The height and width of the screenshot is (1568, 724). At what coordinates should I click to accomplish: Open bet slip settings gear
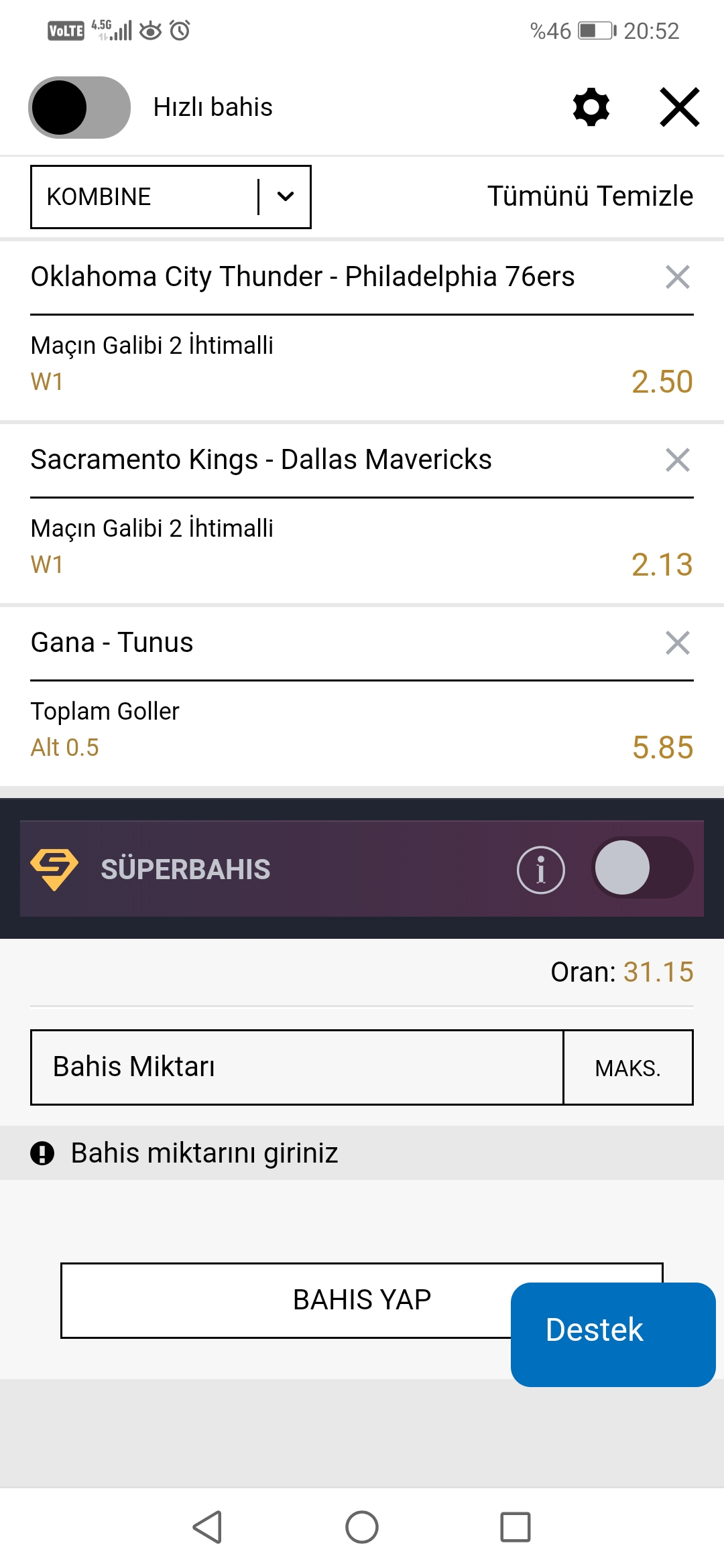click(x=591, y=107)
